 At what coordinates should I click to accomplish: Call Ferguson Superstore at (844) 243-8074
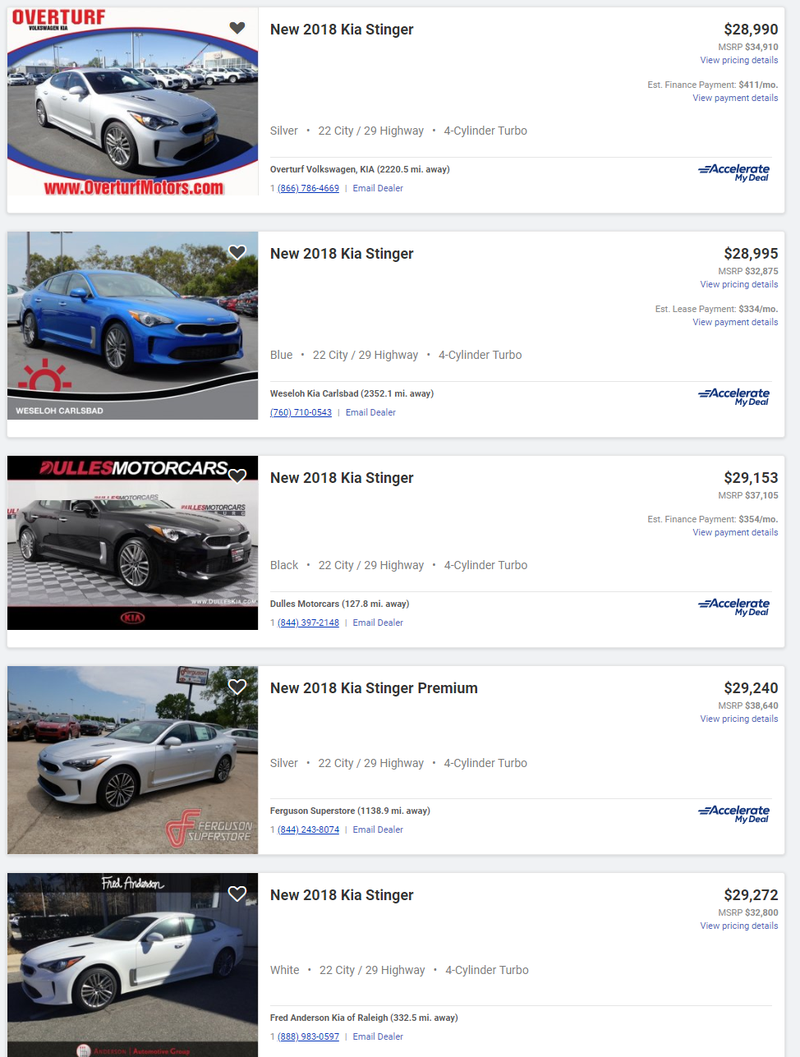[x=308, y=829]
